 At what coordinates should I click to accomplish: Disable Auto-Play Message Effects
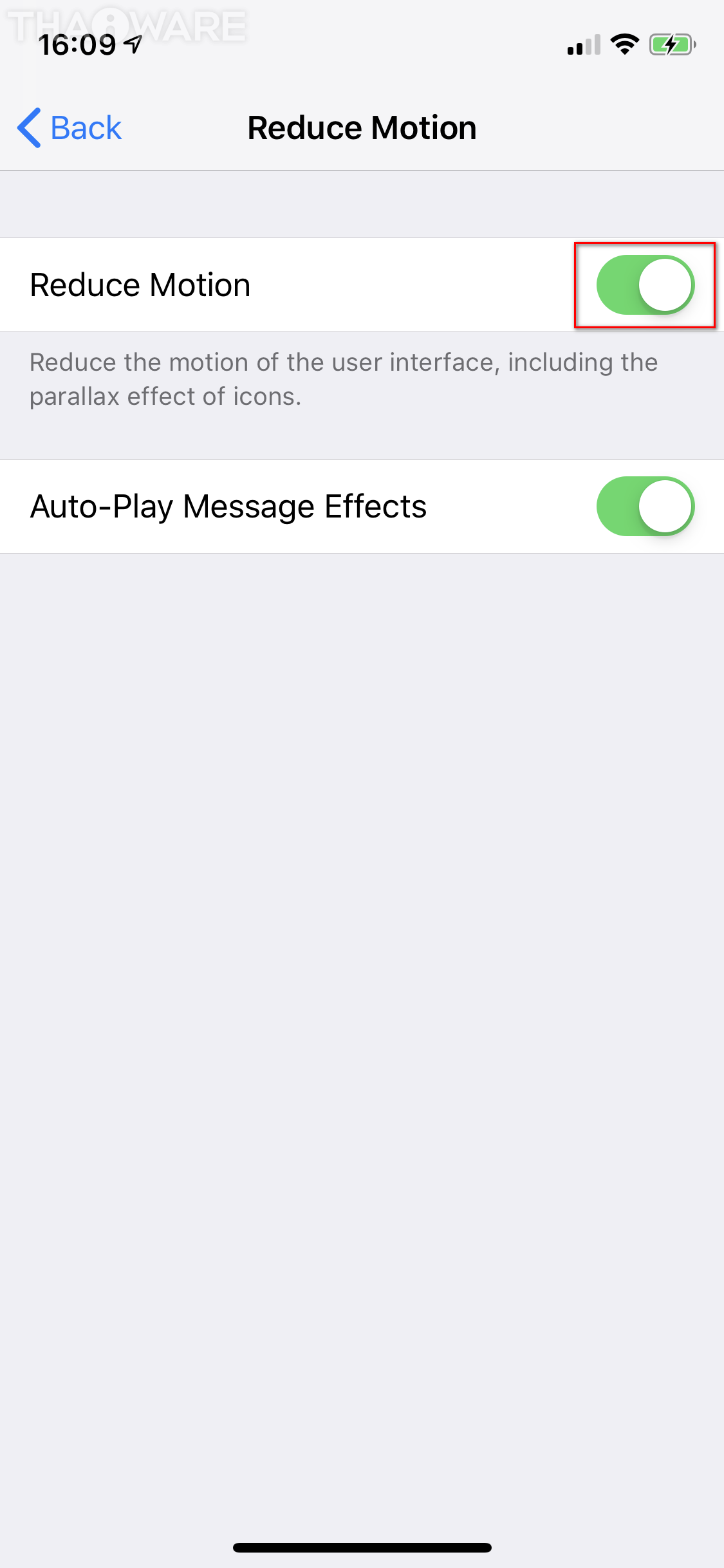[x=645, y=507]
